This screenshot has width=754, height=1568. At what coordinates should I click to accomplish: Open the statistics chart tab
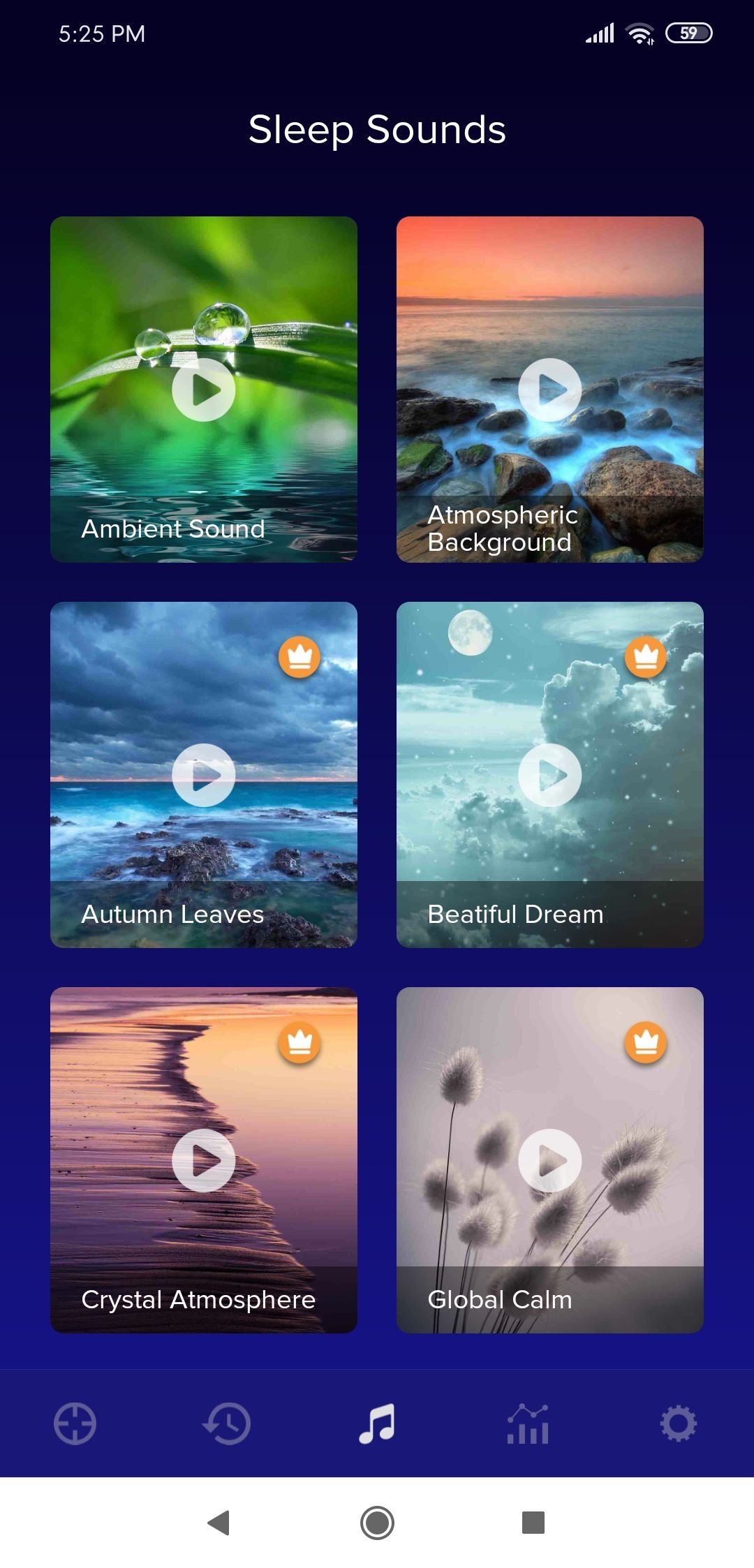coord(528,1423)
